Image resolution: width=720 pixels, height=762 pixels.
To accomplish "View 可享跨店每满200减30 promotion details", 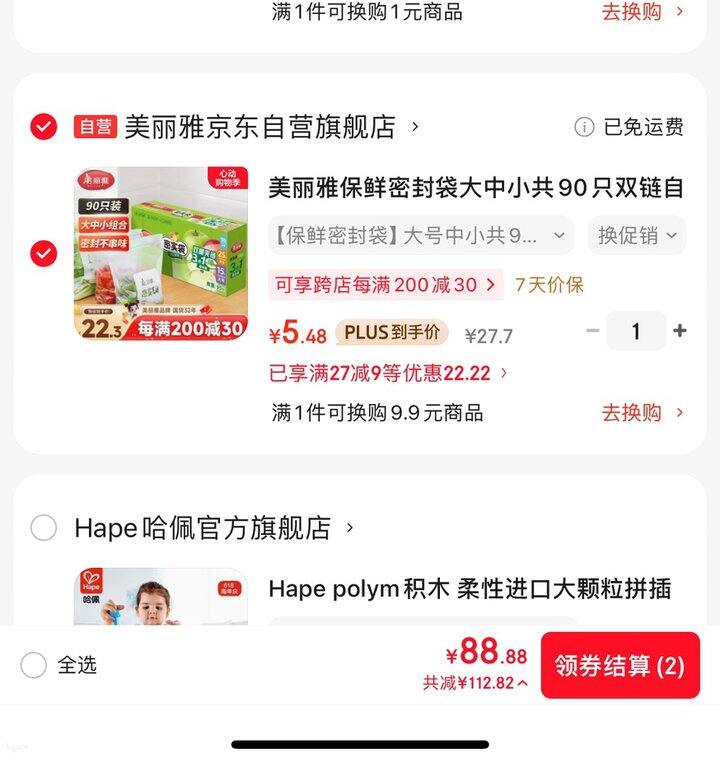I will pyautogui.click(x=385, y=285).
